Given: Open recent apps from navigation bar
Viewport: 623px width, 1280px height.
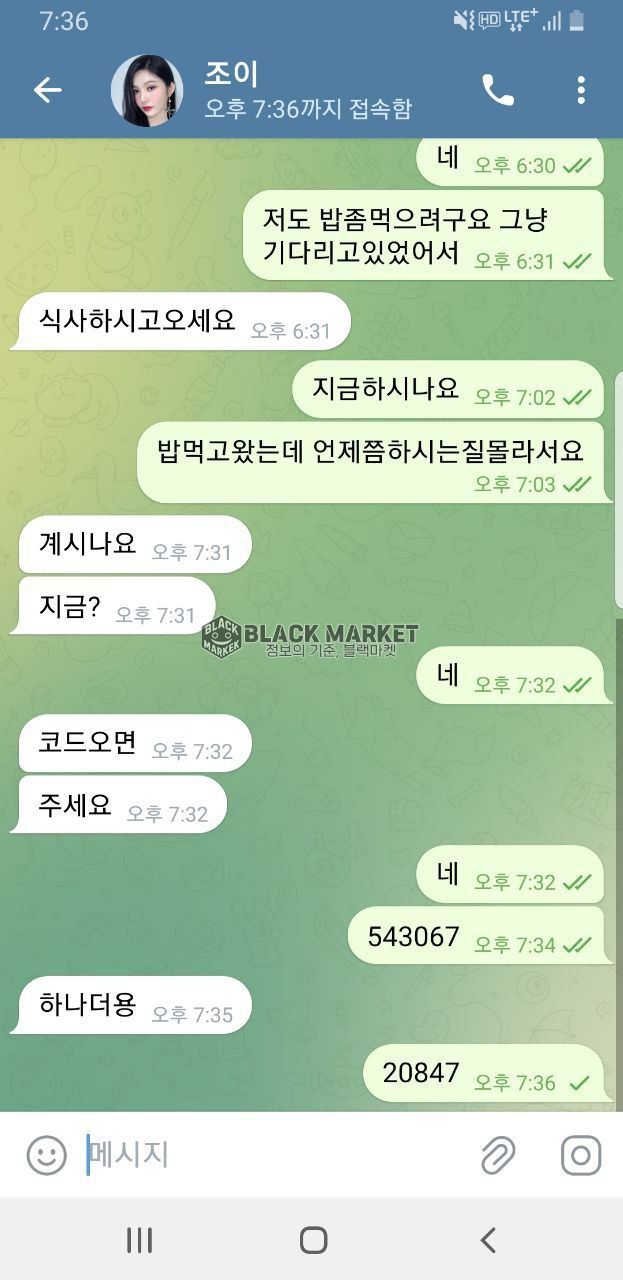Looking at the screenshot, I should [x=139, y=1241].
